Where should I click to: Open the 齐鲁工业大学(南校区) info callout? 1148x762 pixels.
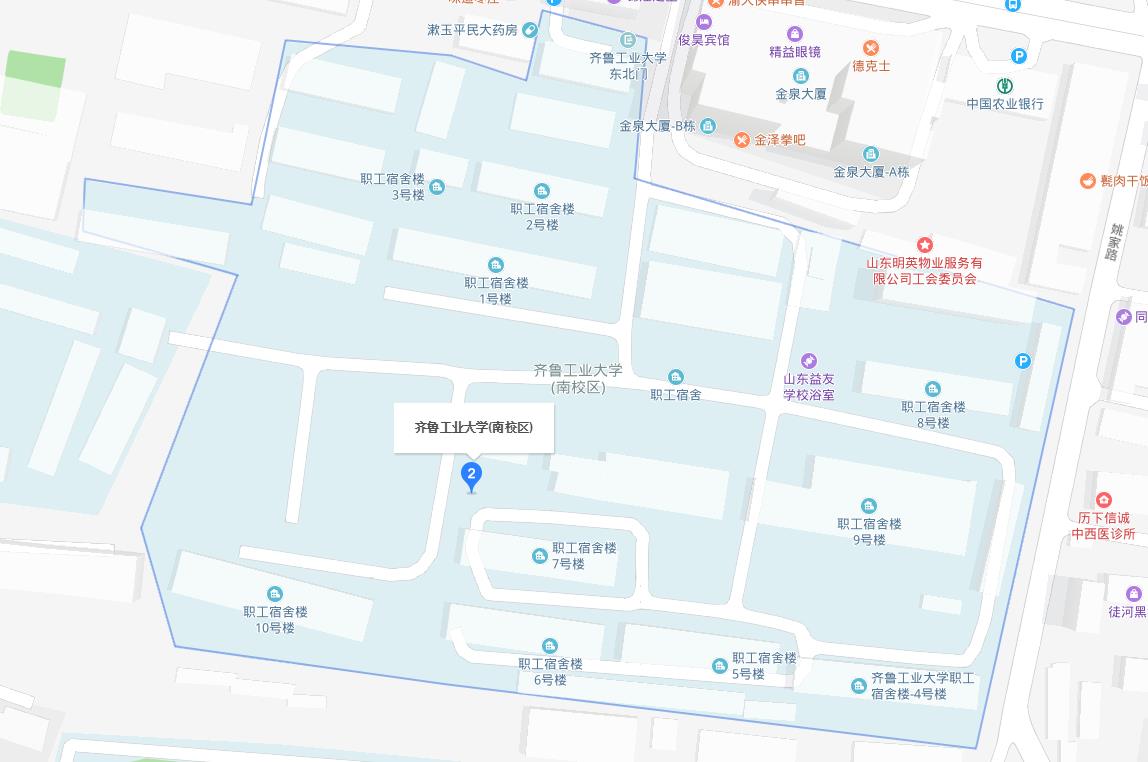(x=474, y=428)
